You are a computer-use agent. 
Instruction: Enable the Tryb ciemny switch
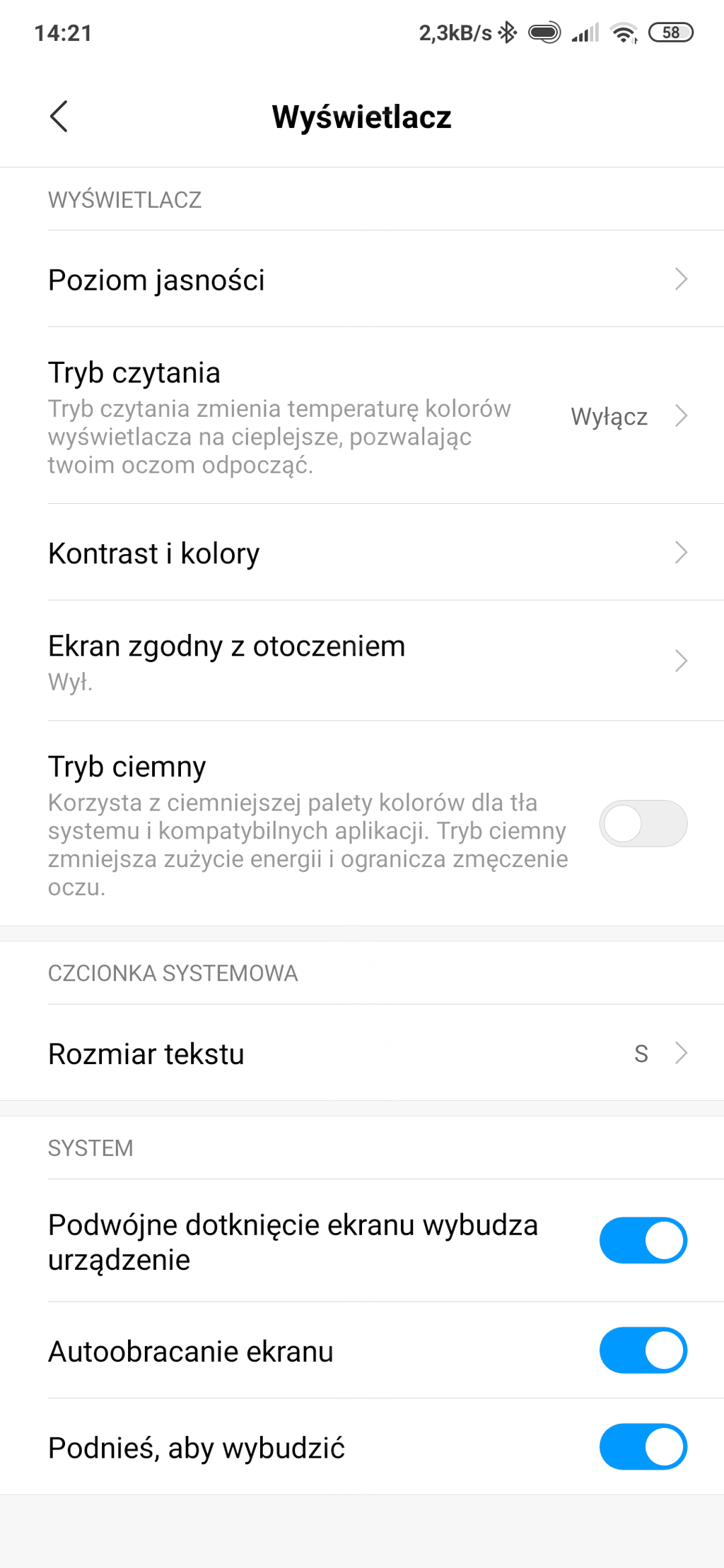coord(643,824)
